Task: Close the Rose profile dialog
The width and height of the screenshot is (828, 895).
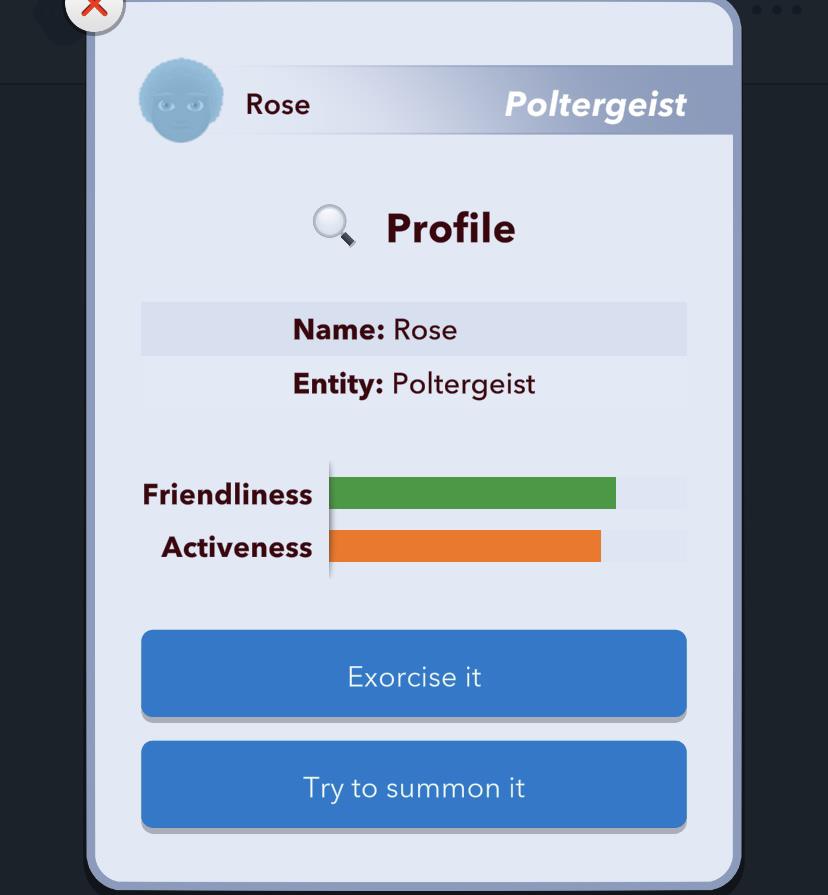Action: [x=94, y=8]
